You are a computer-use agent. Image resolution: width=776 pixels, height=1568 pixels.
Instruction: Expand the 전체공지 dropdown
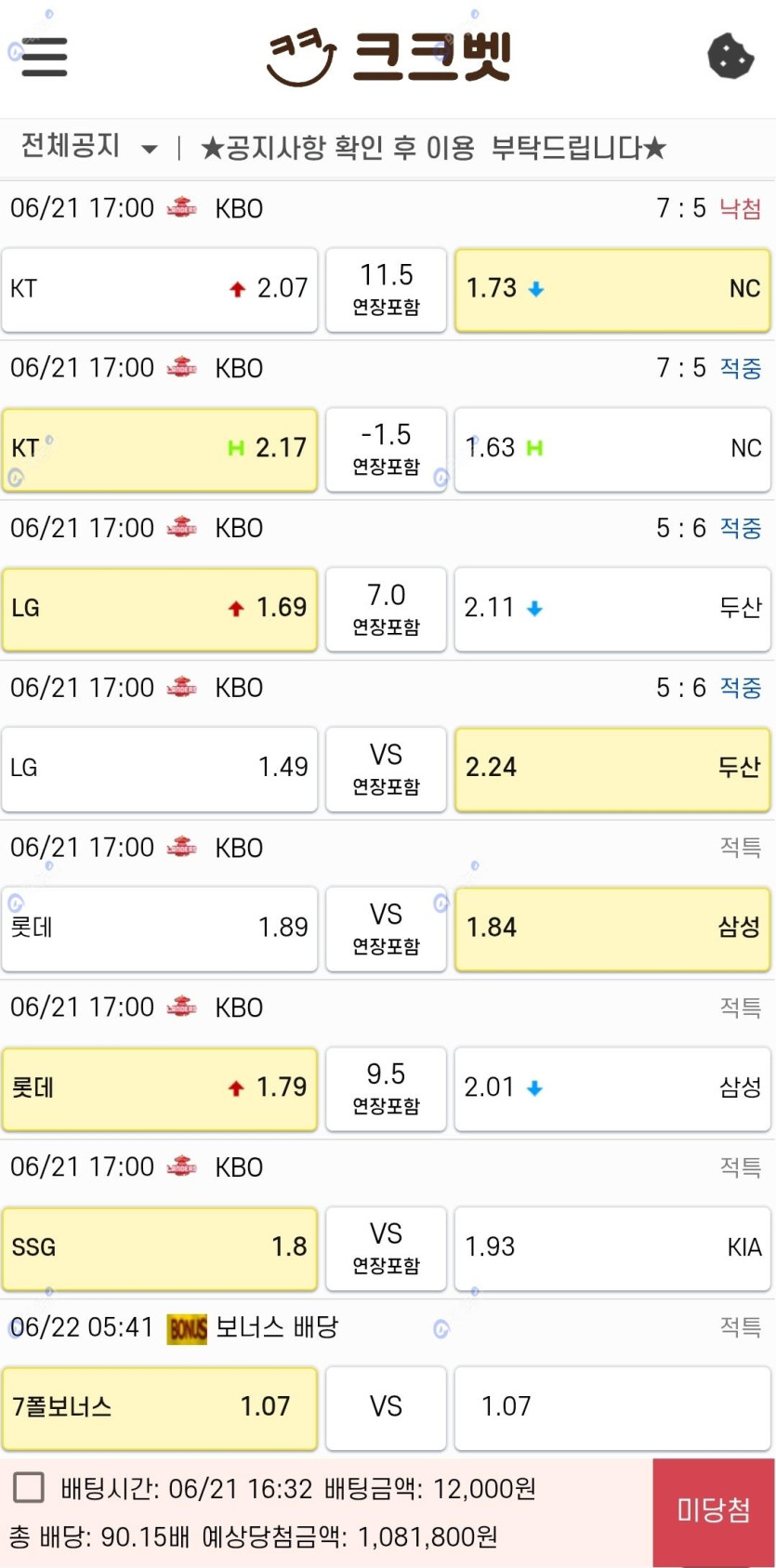click(x=89, y=147)
